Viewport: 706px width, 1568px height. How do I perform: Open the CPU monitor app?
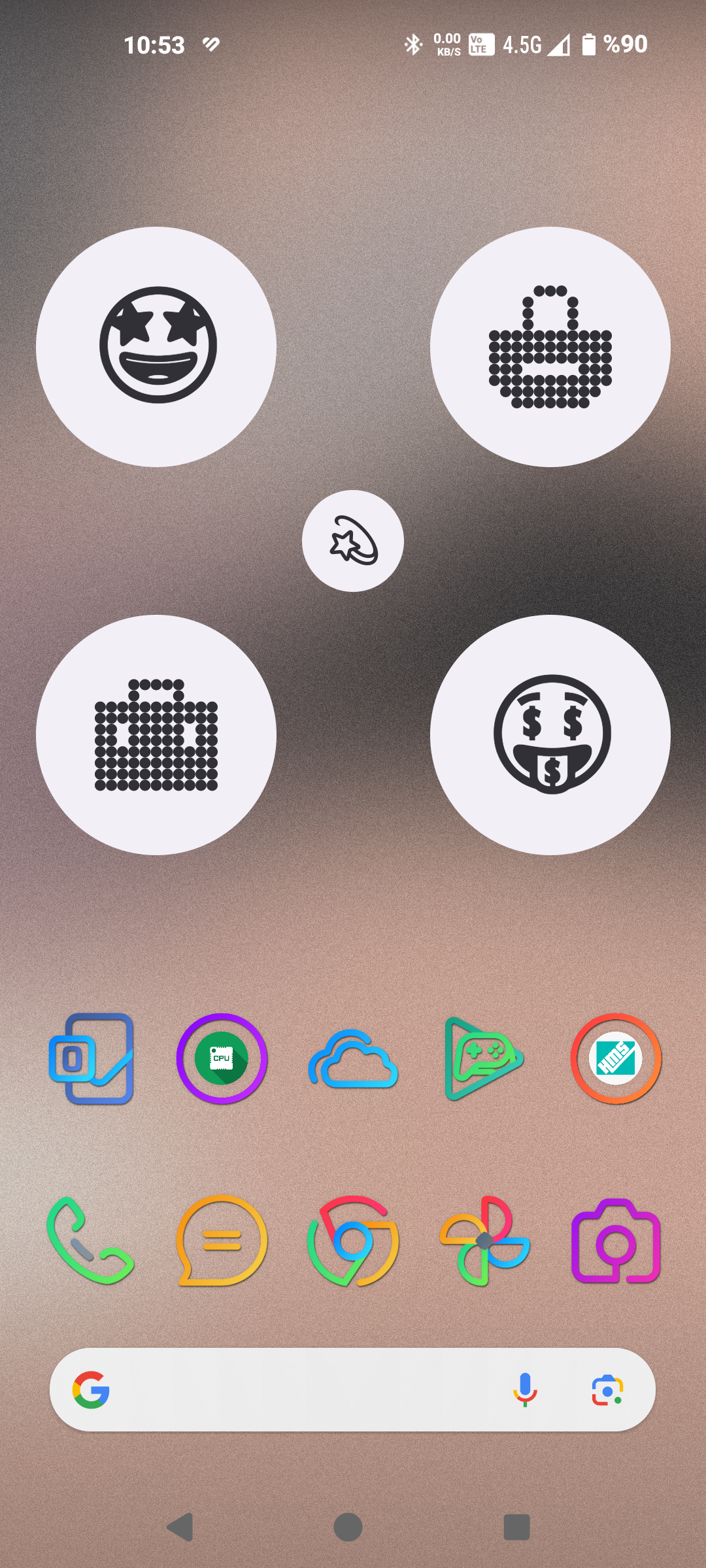pos(222,1058)
